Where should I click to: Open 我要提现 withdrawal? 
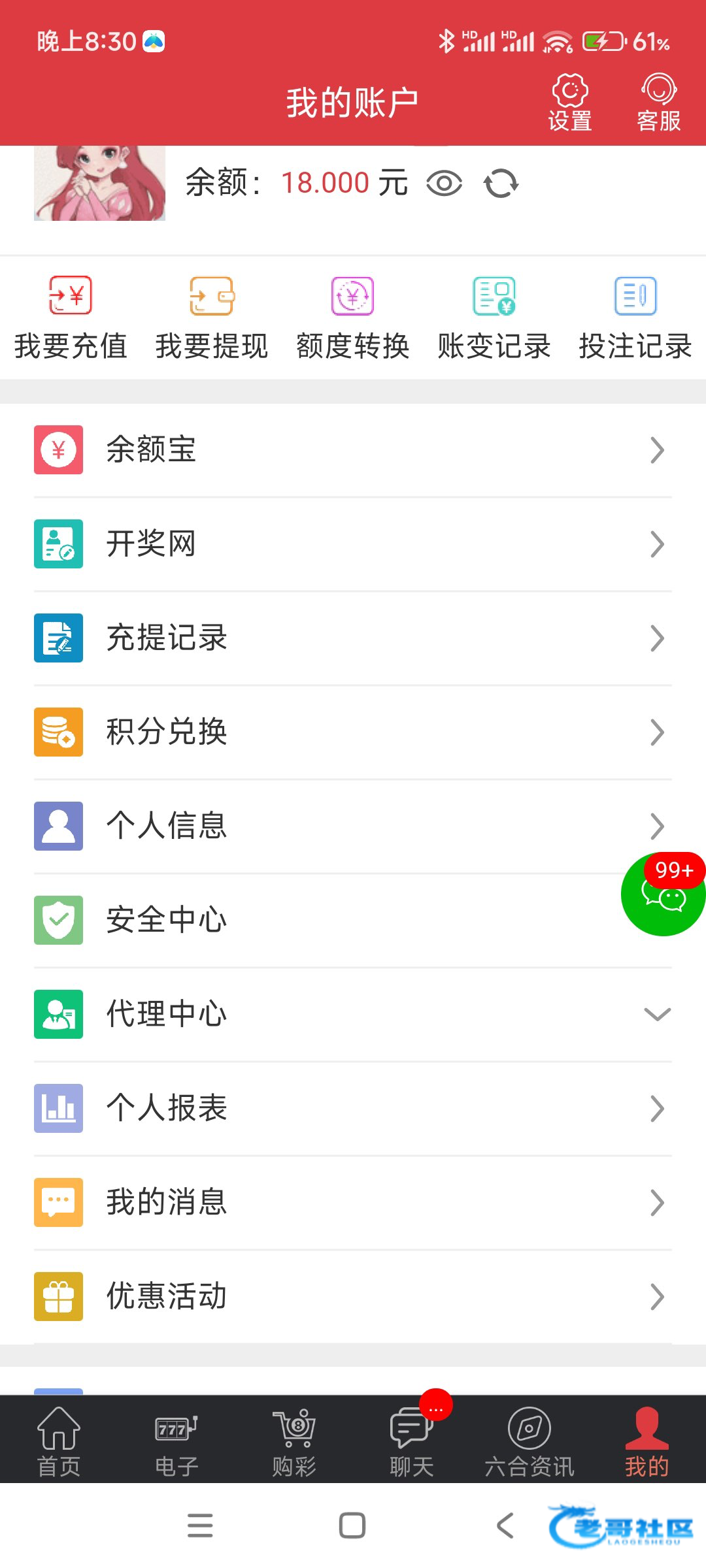(212, 318)
